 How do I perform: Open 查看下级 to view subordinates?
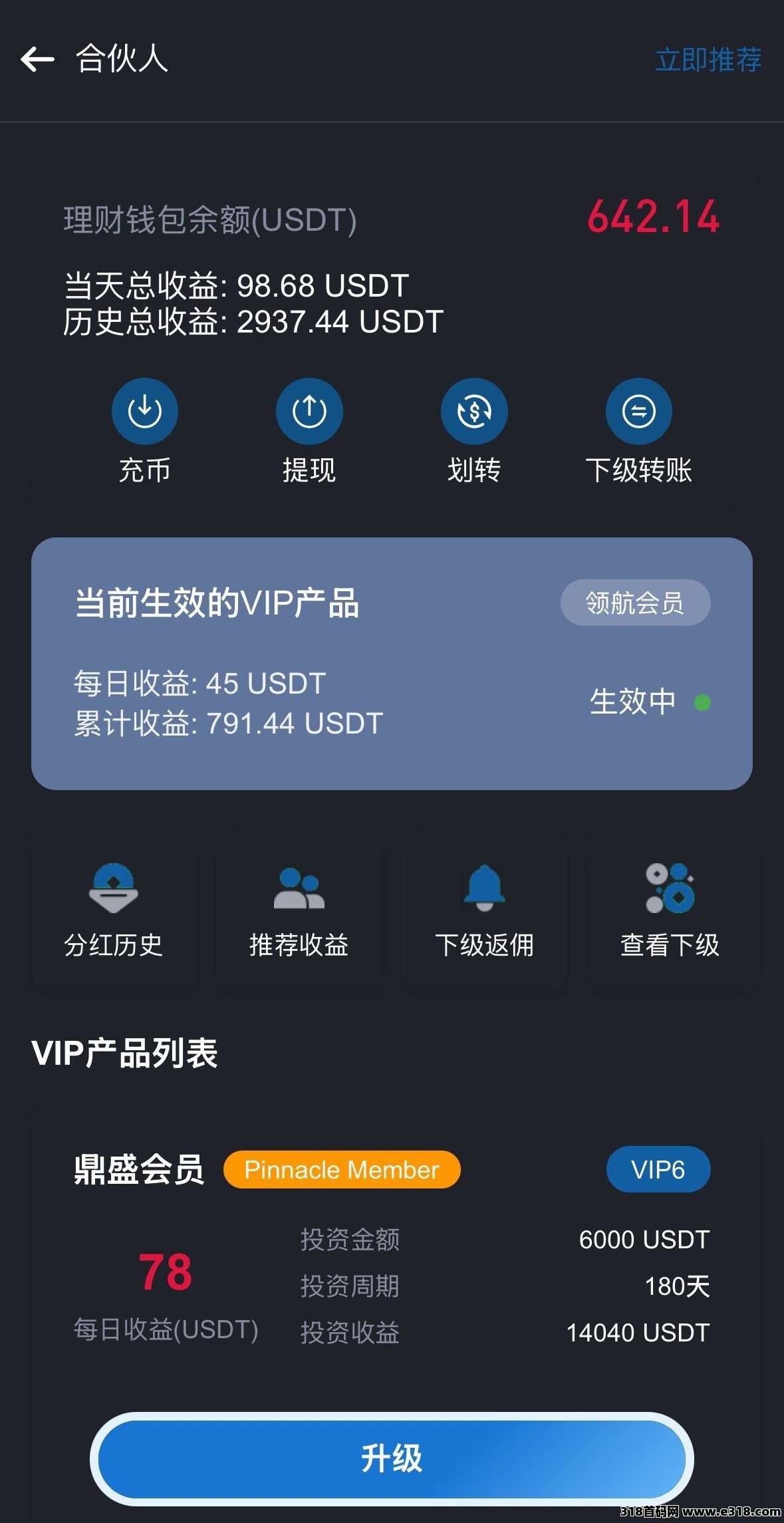(x=670, y=912)
